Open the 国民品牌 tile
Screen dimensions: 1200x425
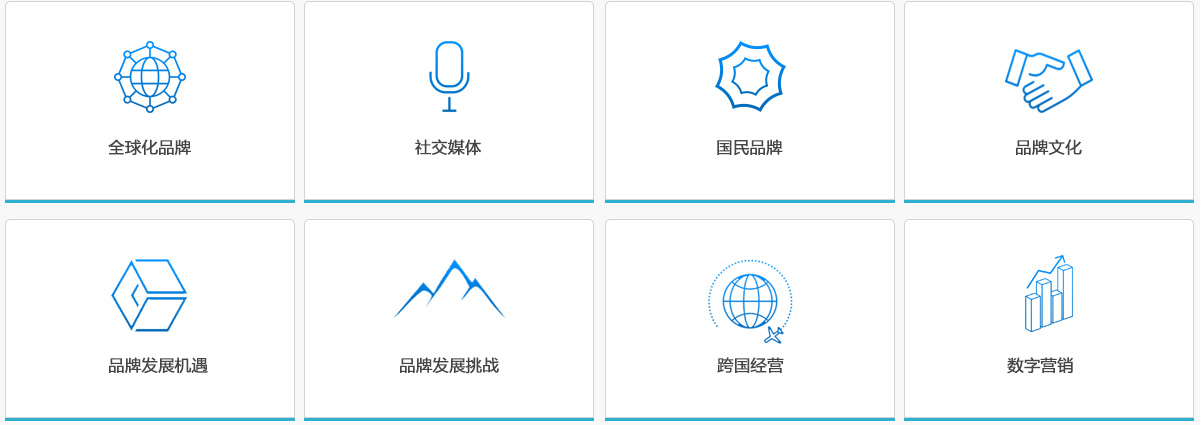(x=750, y=102)
